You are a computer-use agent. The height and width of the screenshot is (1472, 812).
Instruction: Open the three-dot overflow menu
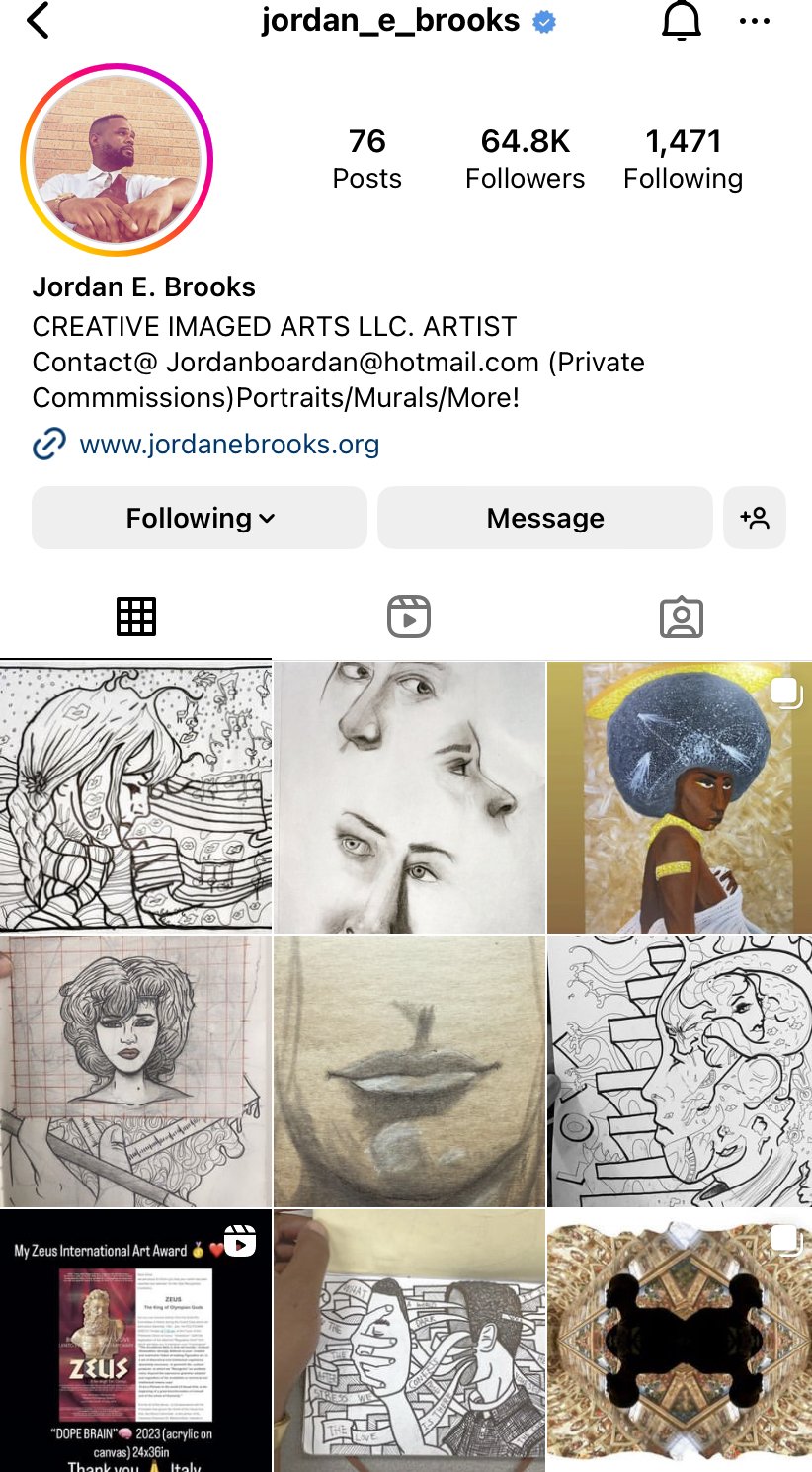755,21
